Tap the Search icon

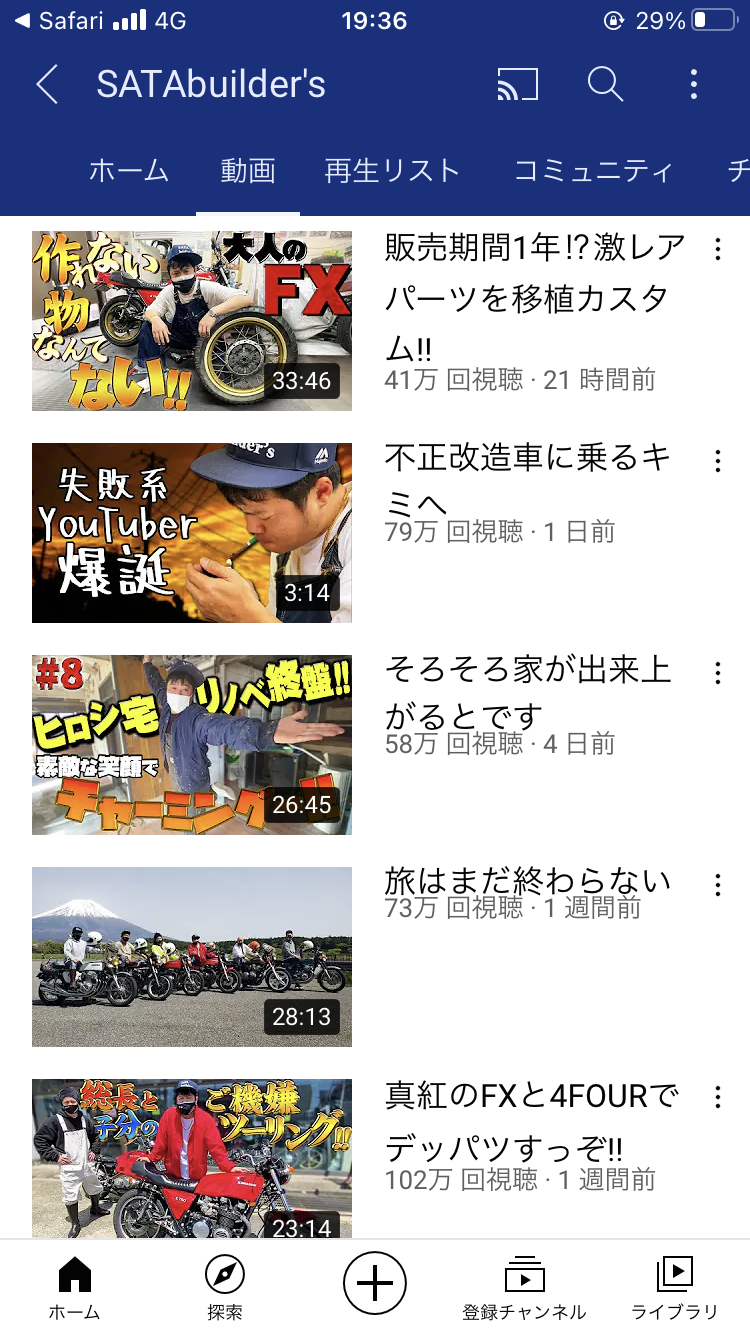tap(604, 86)
